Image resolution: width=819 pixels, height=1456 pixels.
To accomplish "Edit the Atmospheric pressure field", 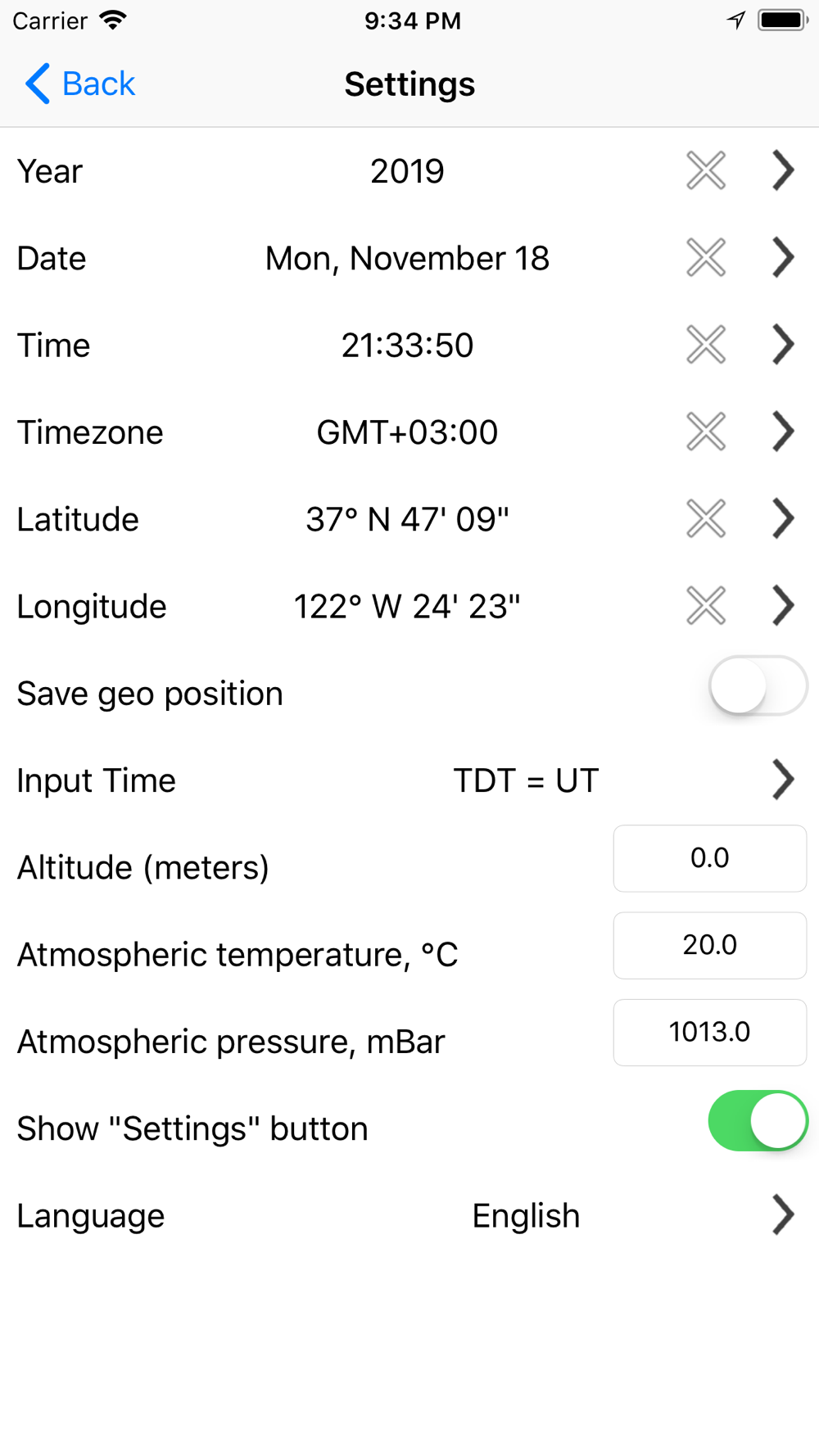I will 710,1032.
